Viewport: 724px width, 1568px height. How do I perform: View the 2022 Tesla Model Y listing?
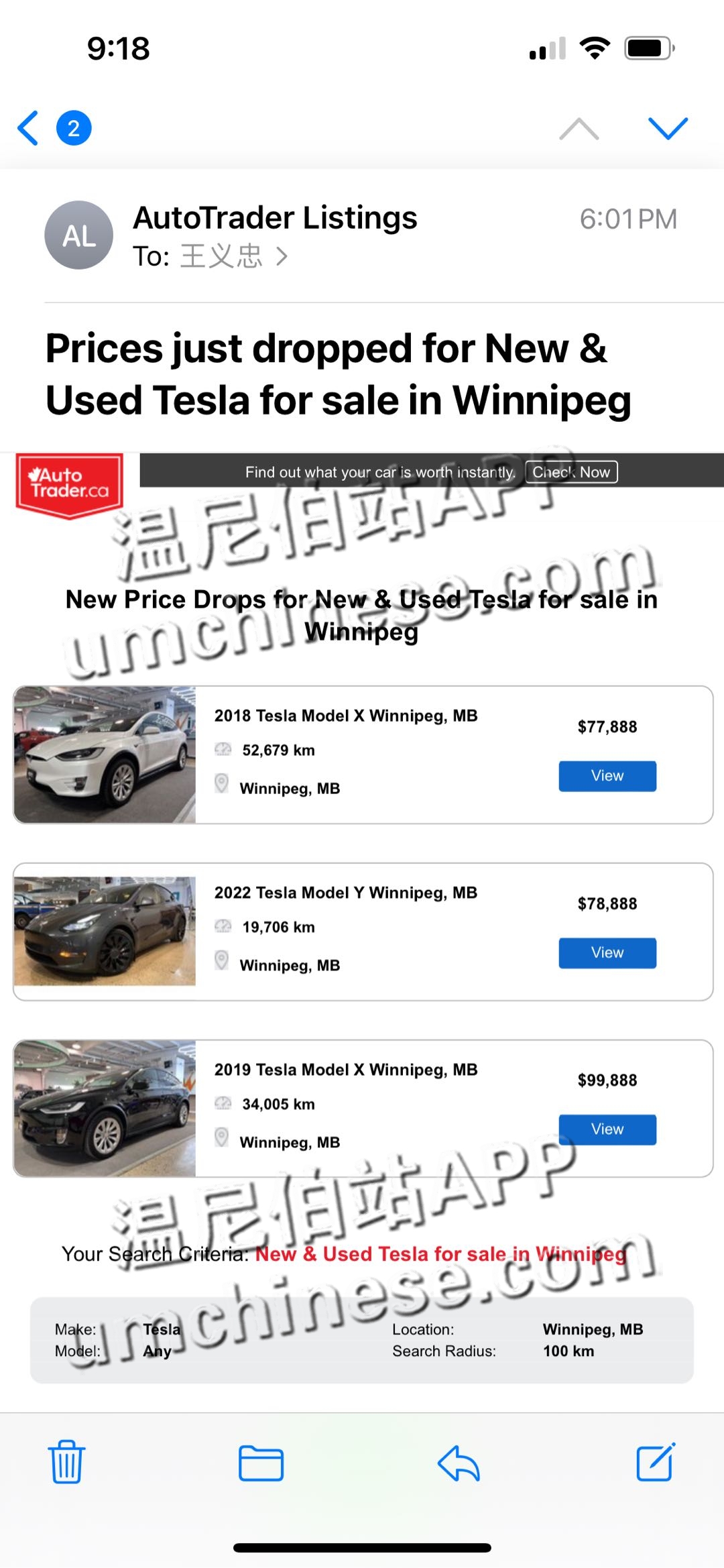(607, 953)
